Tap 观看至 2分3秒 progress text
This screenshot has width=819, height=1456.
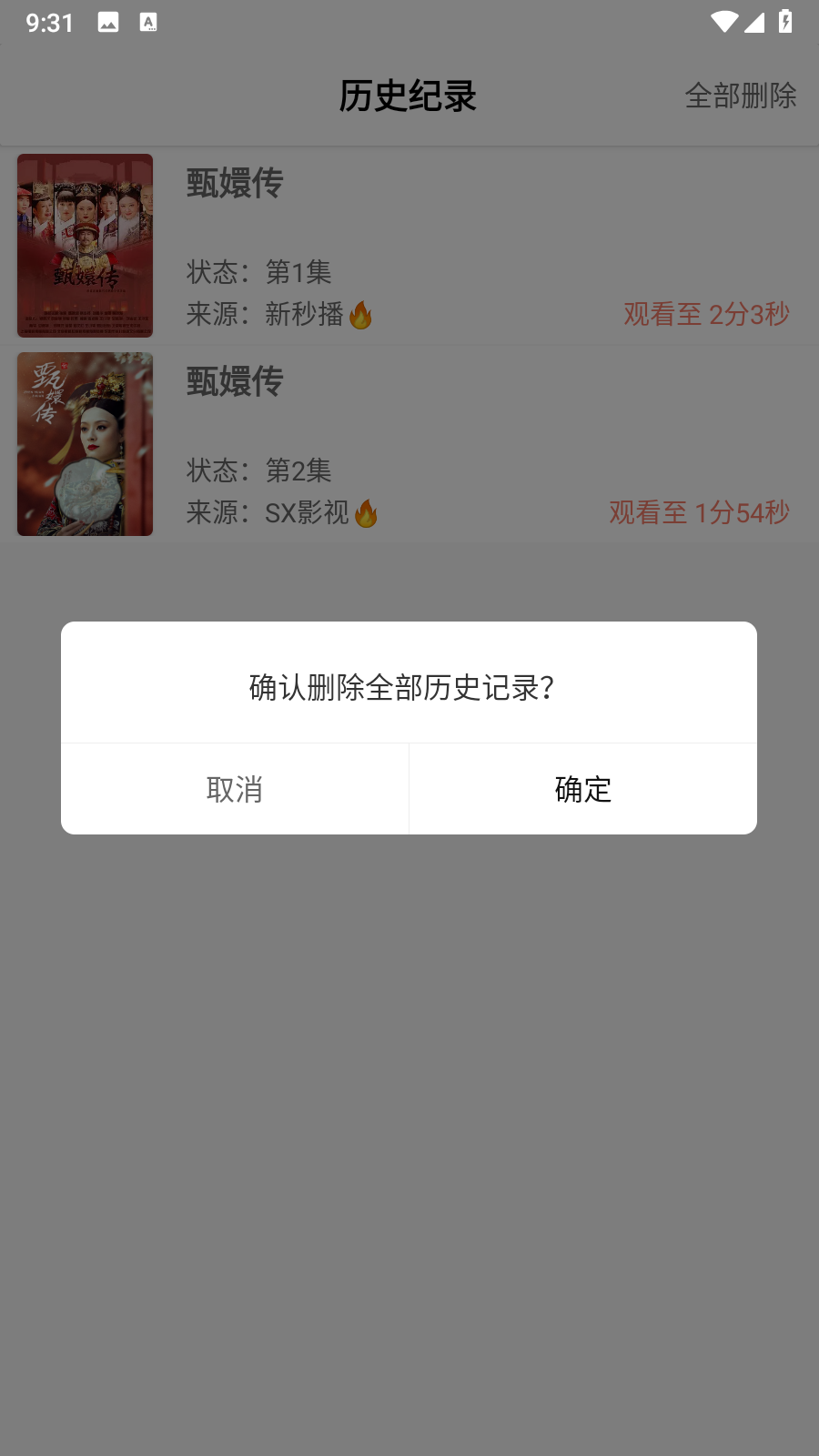[706, 315]
